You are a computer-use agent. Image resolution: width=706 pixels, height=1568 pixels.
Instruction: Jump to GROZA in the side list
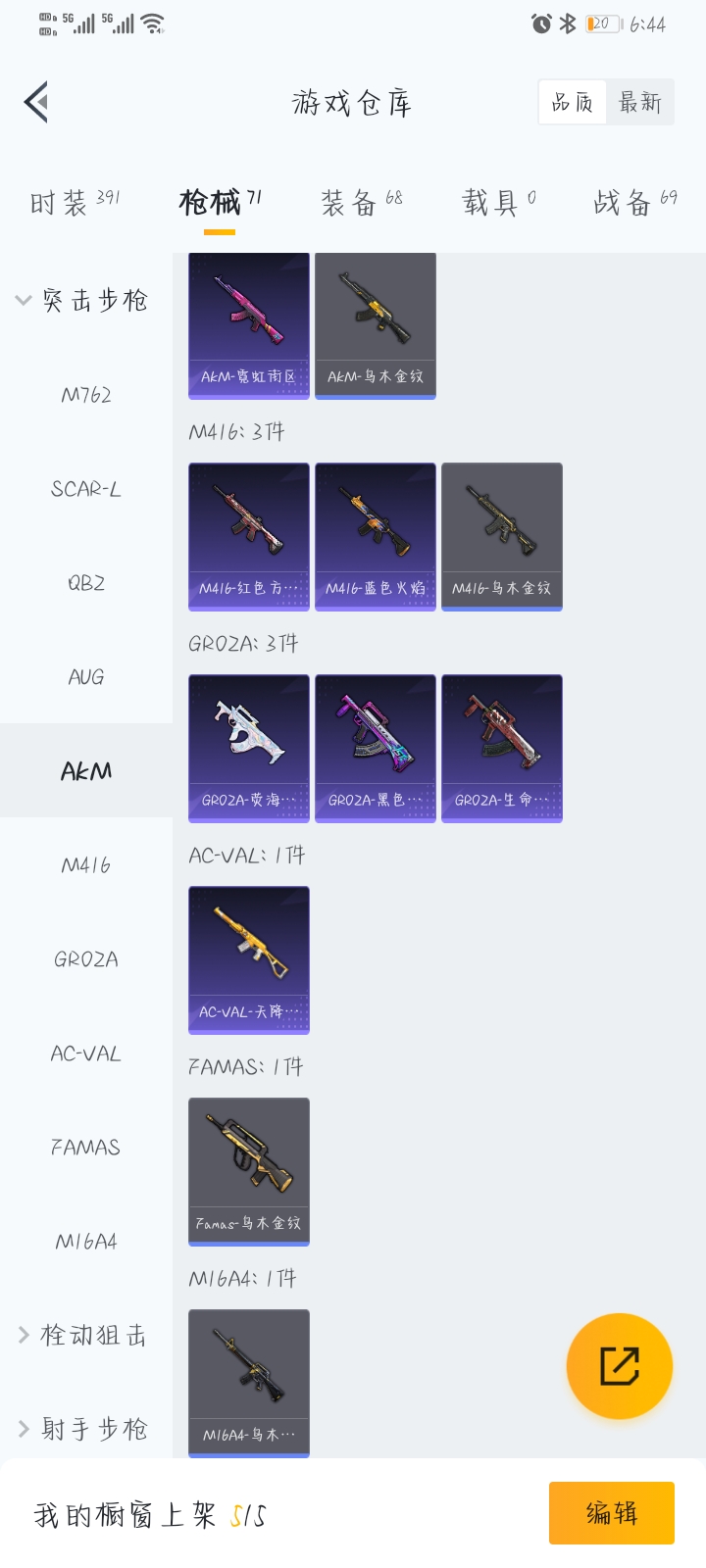86,959
